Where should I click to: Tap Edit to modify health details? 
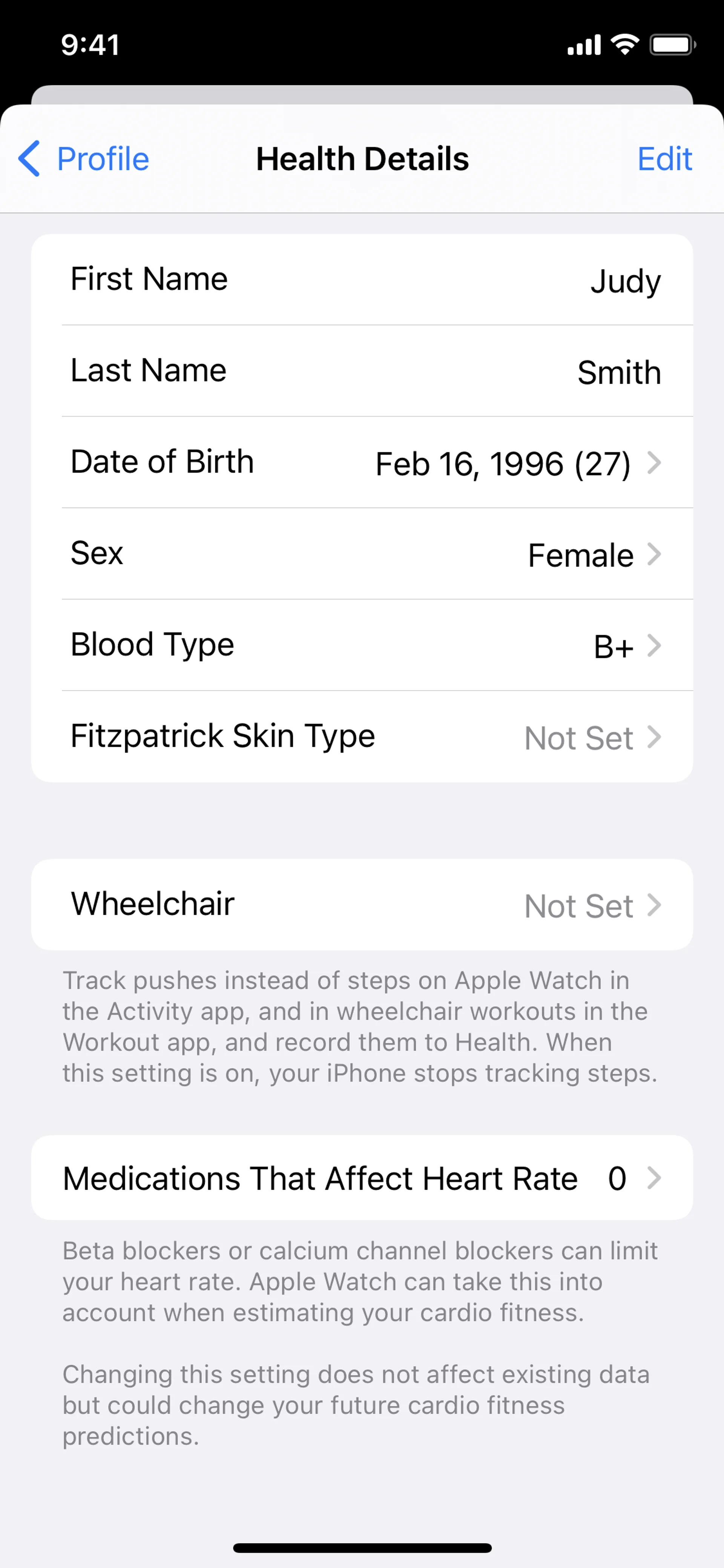(x=664, y=159)
